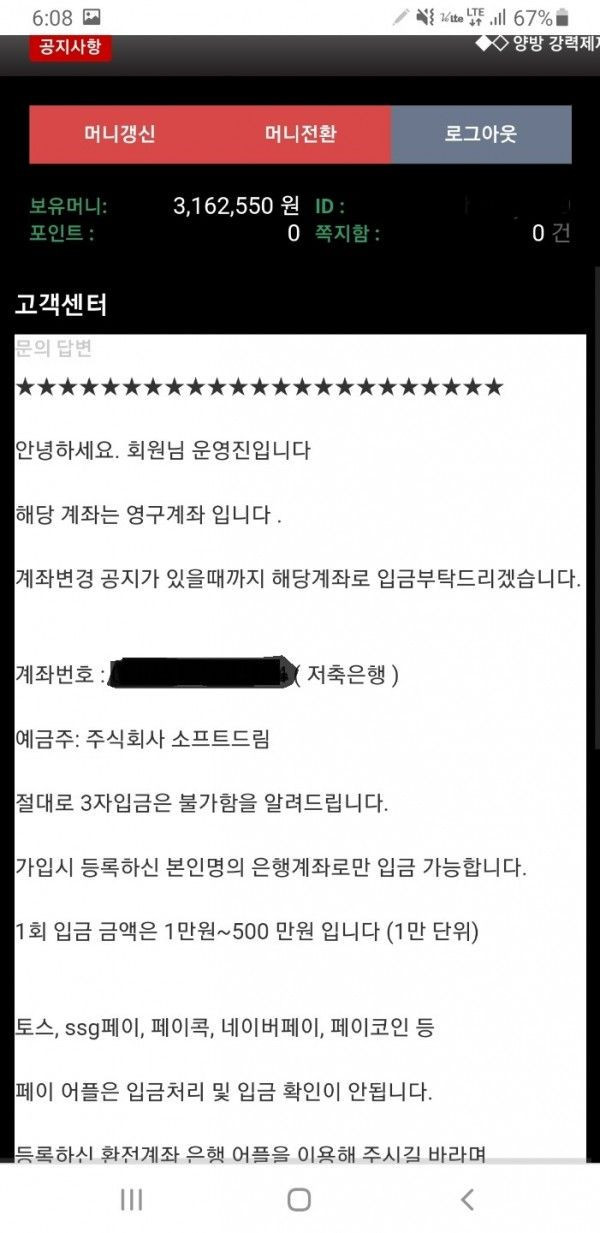This screenshot has height=1233, width=600.
Task: Go back using system back button
Action: [467, 1199]
